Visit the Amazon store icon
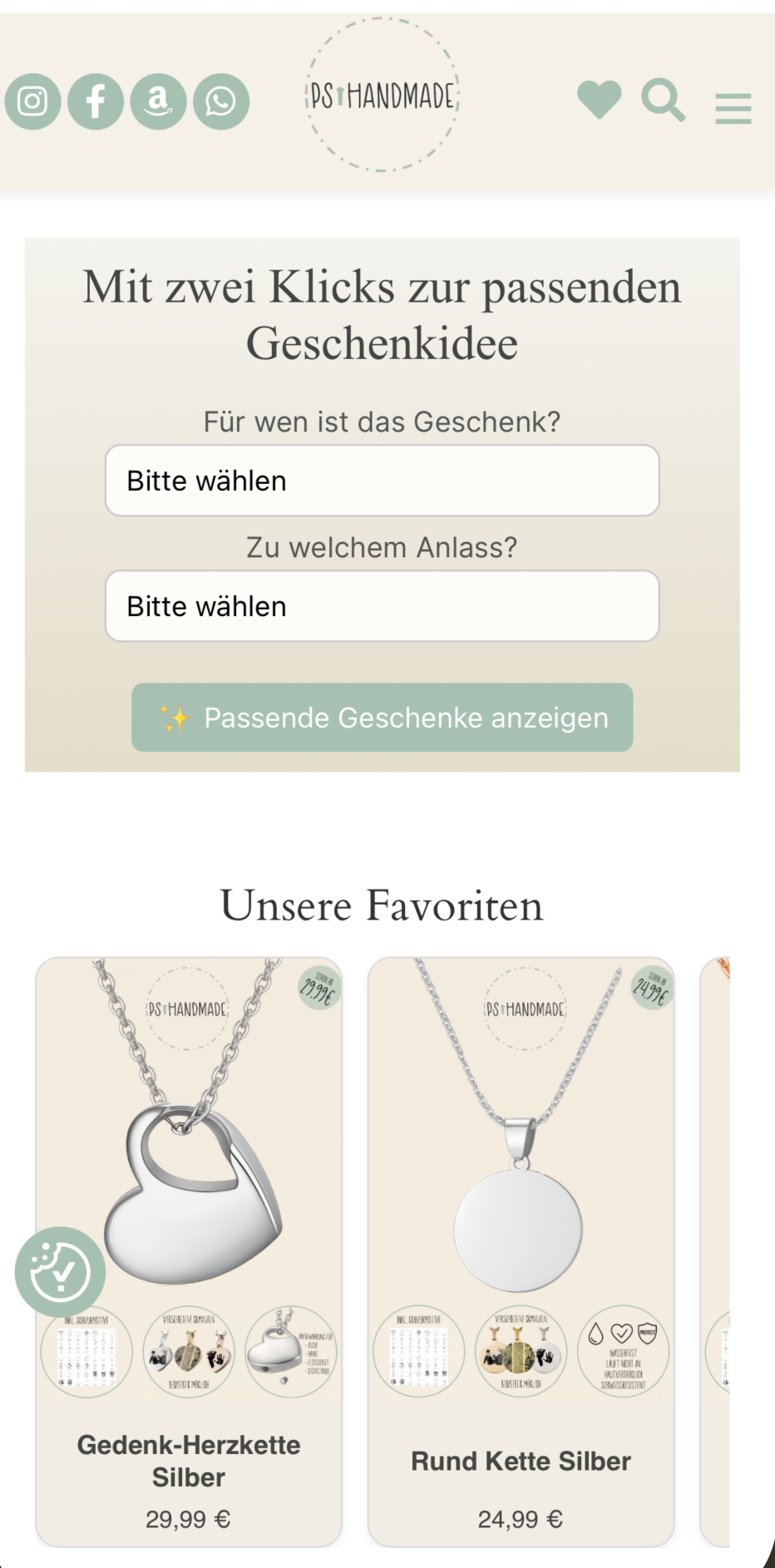Viewport: 775px width, 1568px height. (158, 101)
